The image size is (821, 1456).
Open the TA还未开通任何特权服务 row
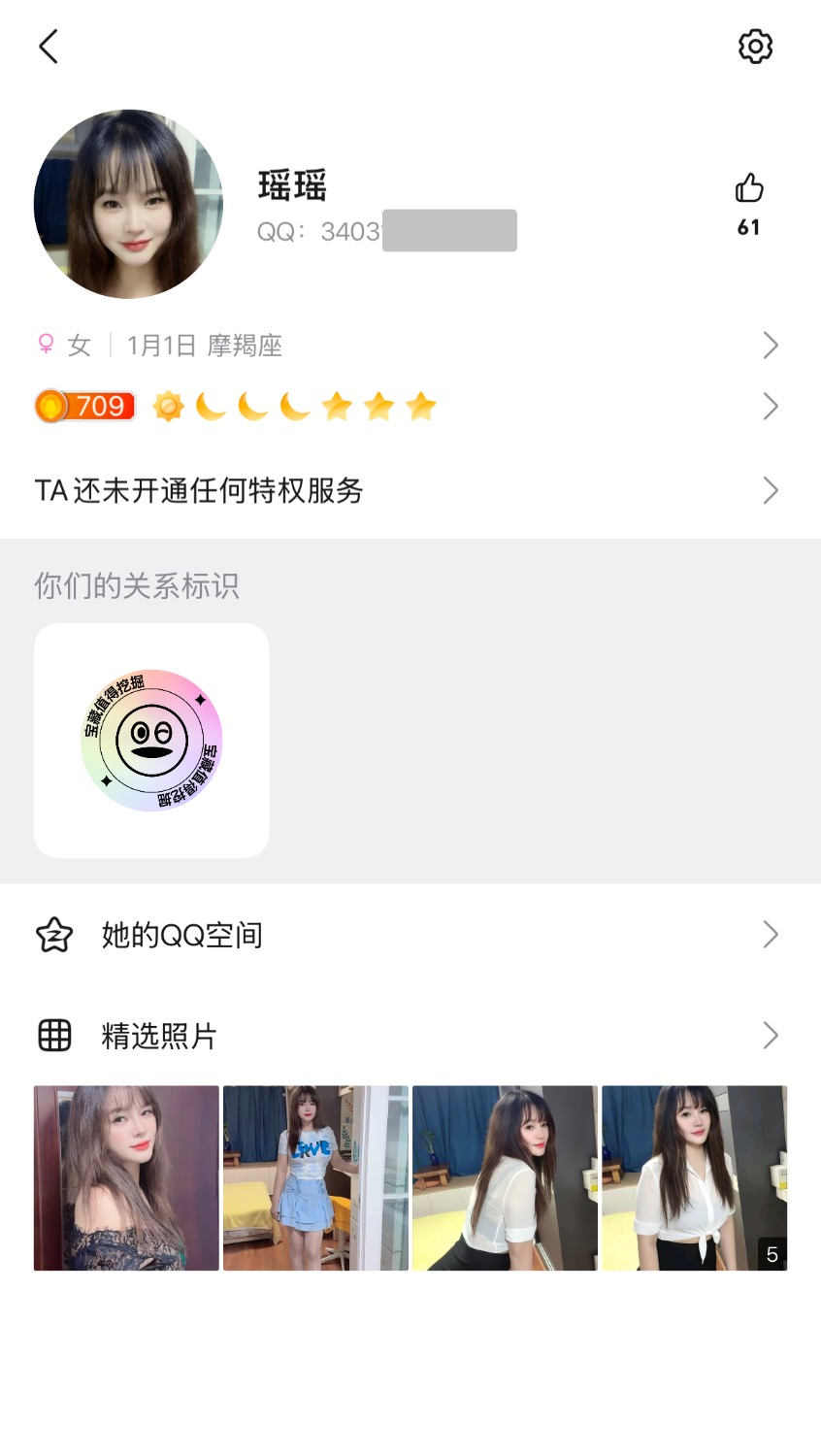tap(408, 490)
